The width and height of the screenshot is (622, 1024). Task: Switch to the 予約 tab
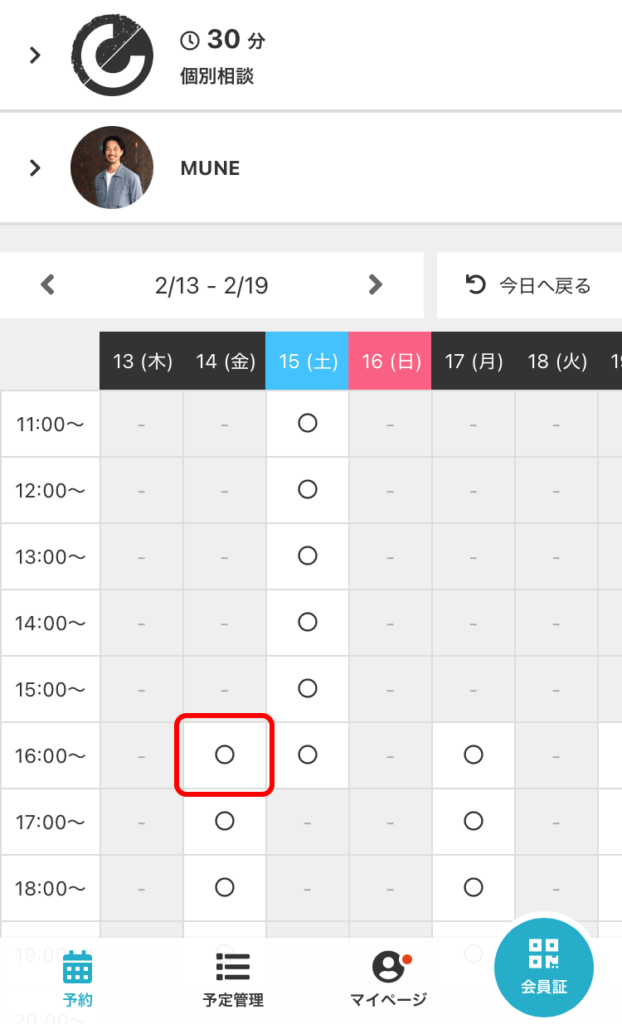[78, 979]
